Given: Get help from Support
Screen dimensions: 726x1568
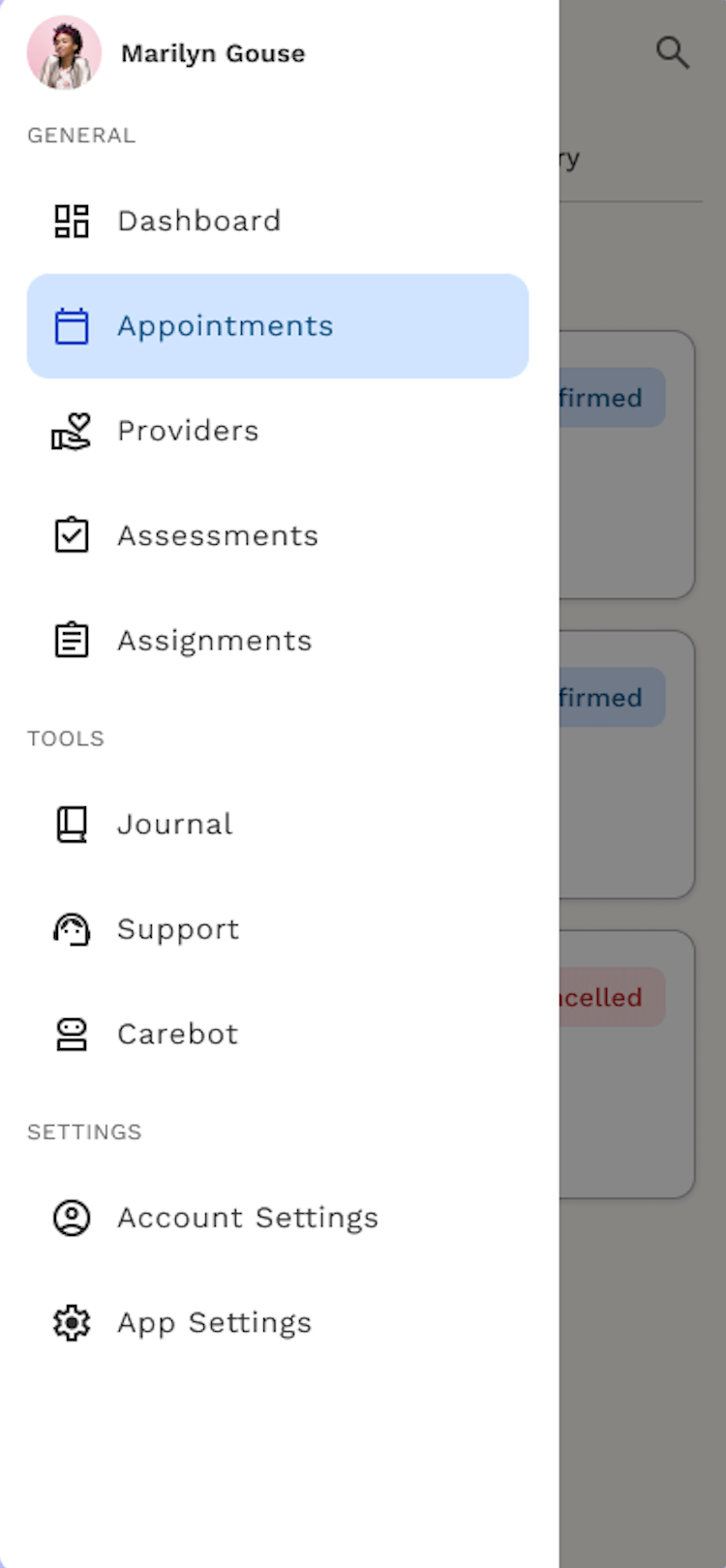Looking at the screenshot, I should 178,929.
